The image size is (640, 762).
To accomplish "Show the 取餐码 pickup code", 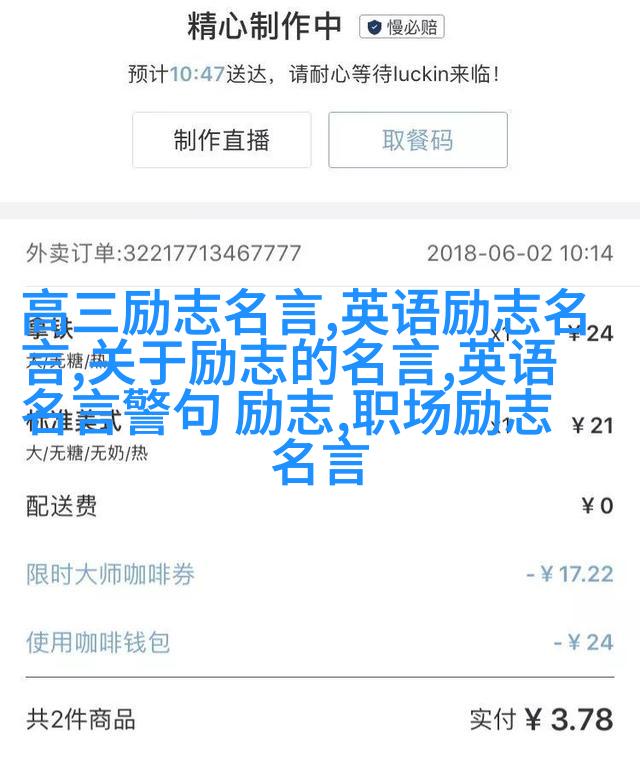I will coord(417,140).
